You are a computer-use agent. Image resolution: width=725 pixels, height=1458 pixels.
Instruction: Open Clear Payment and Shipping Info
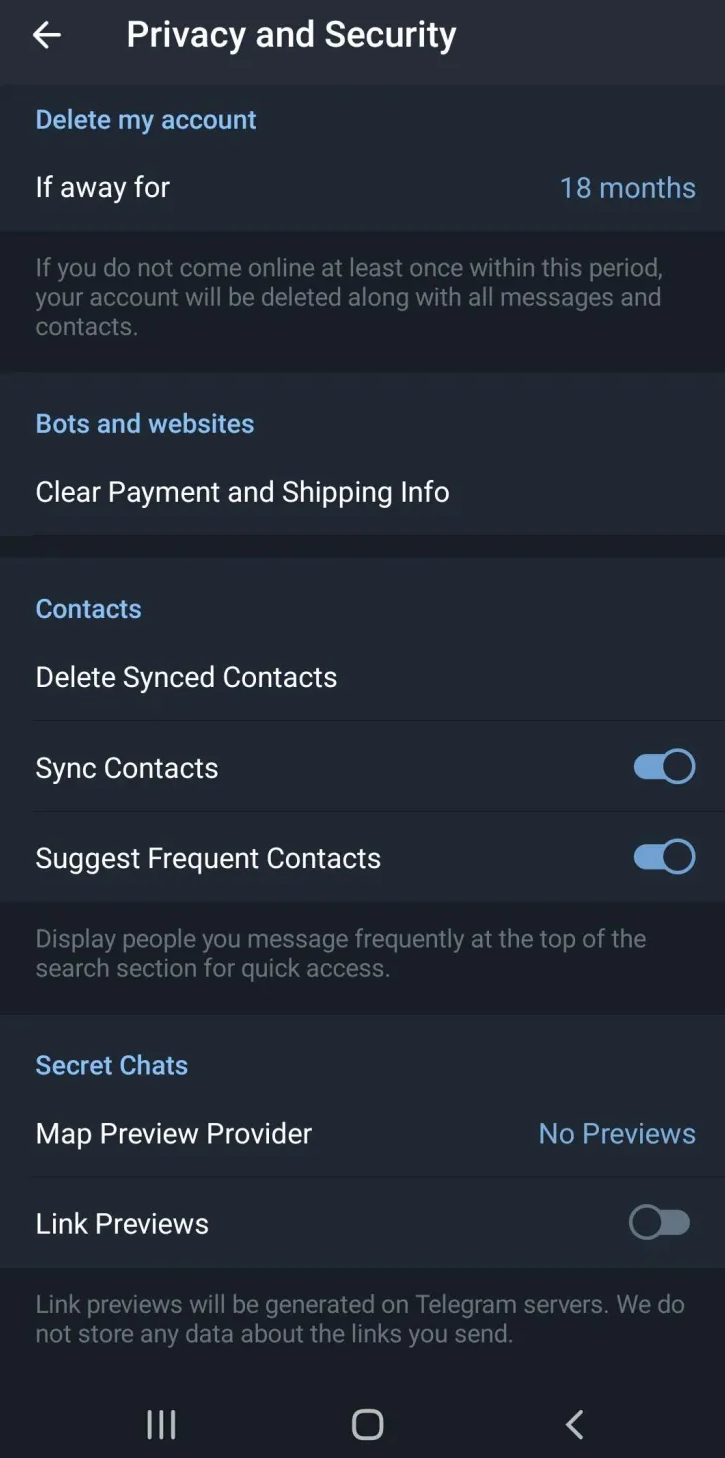242,492
